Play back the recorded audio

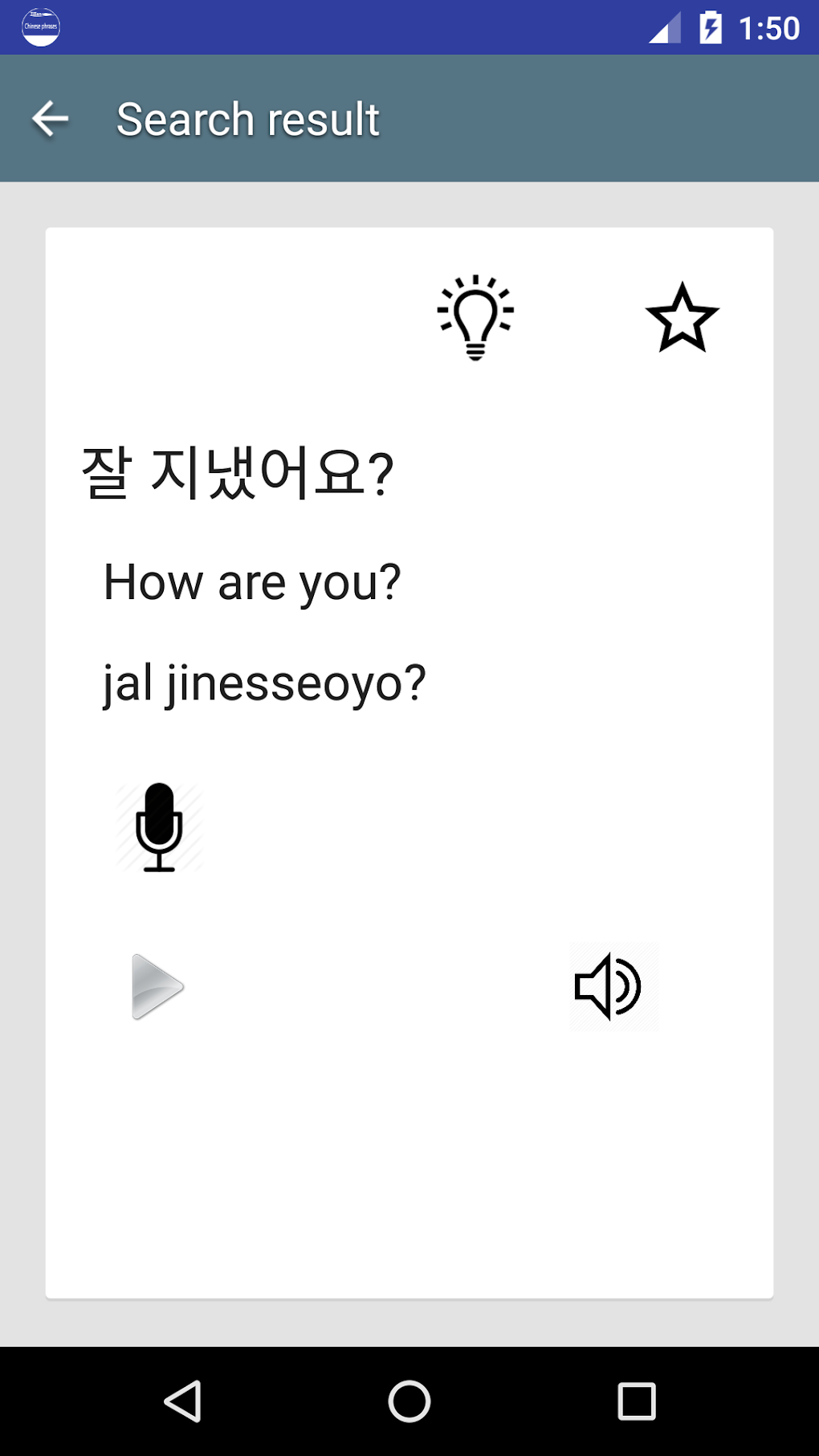tap(157, 987)
